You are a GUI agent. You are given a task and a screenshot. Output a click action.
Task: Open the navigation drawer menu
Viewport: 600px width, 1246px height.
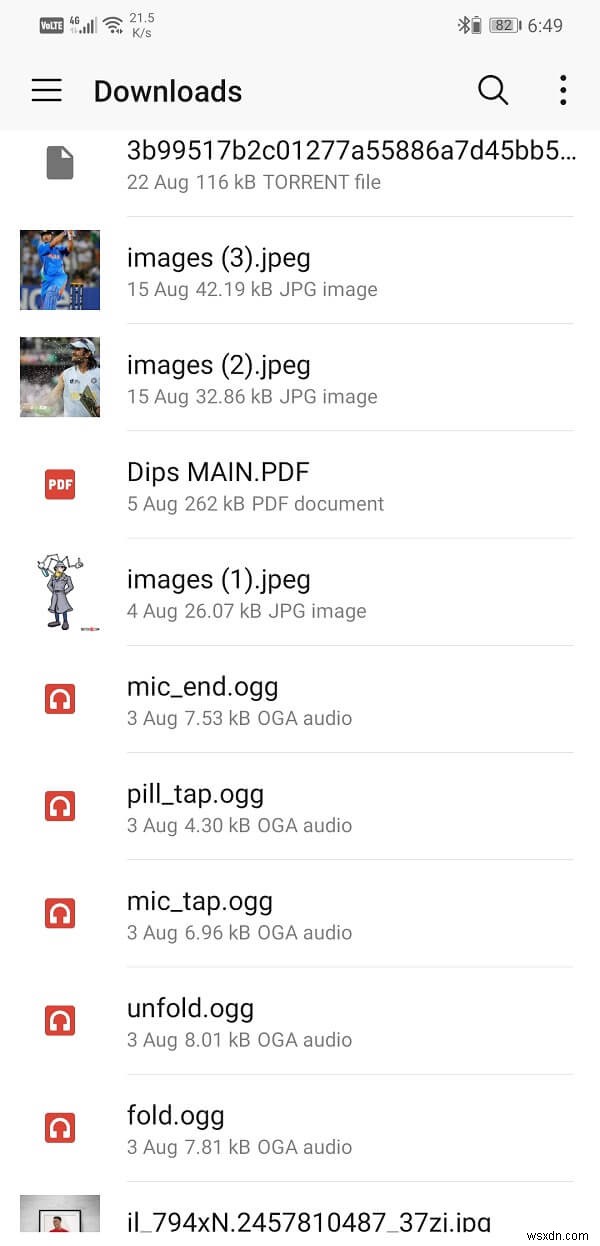[47, 91]
